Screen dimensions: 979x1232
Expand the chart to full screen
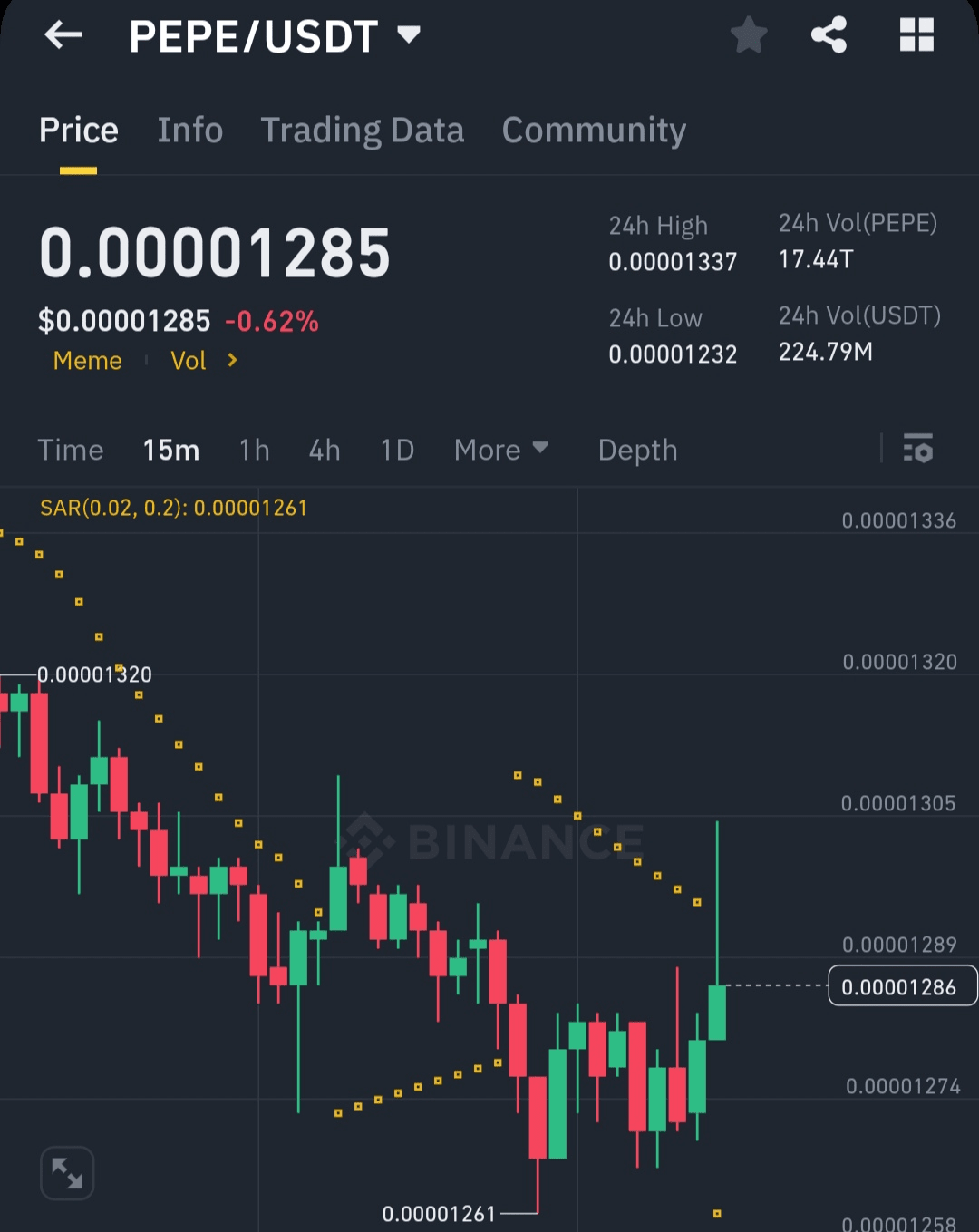click(x=67, y=1173)
